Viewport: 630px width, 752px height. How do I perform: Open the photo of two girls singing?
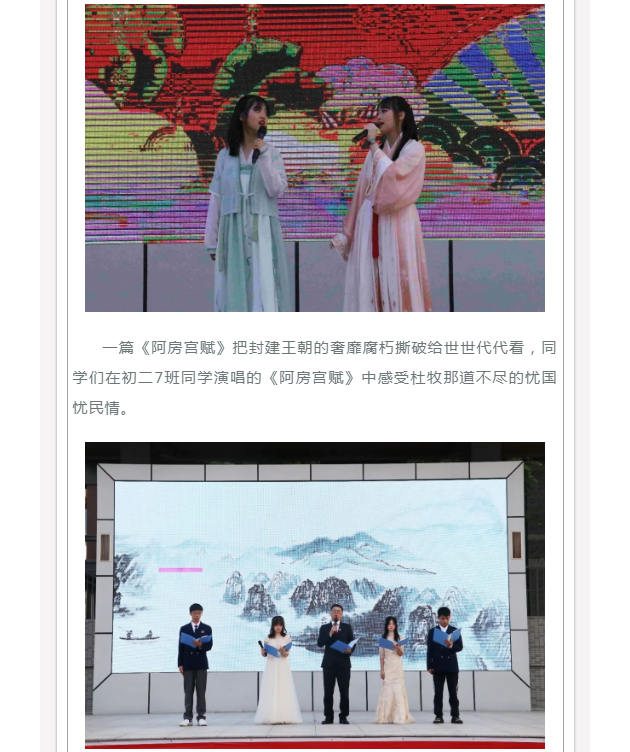[314, 160]
